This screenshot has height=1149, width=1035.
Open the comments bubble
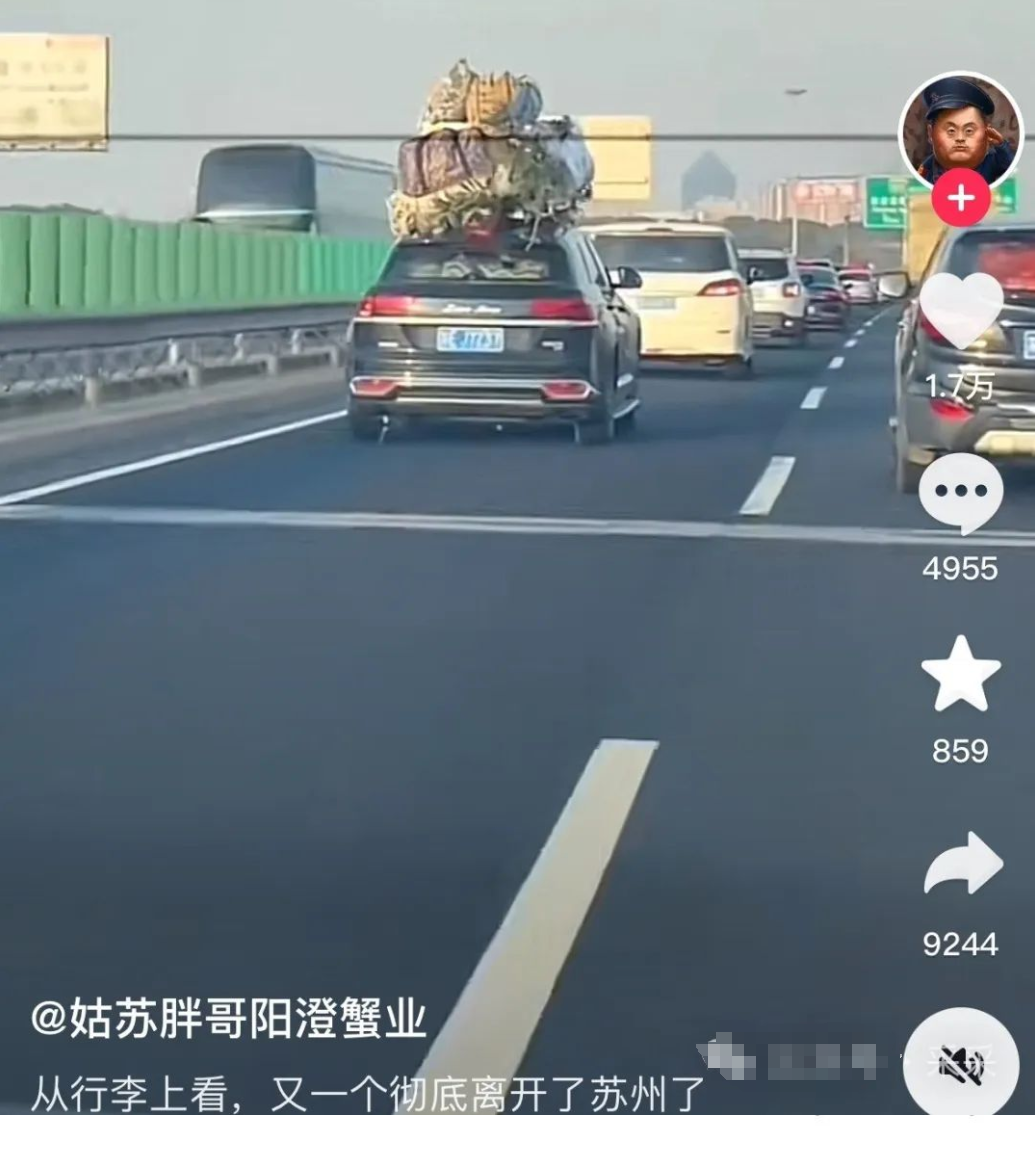click(x=960, y=493)
